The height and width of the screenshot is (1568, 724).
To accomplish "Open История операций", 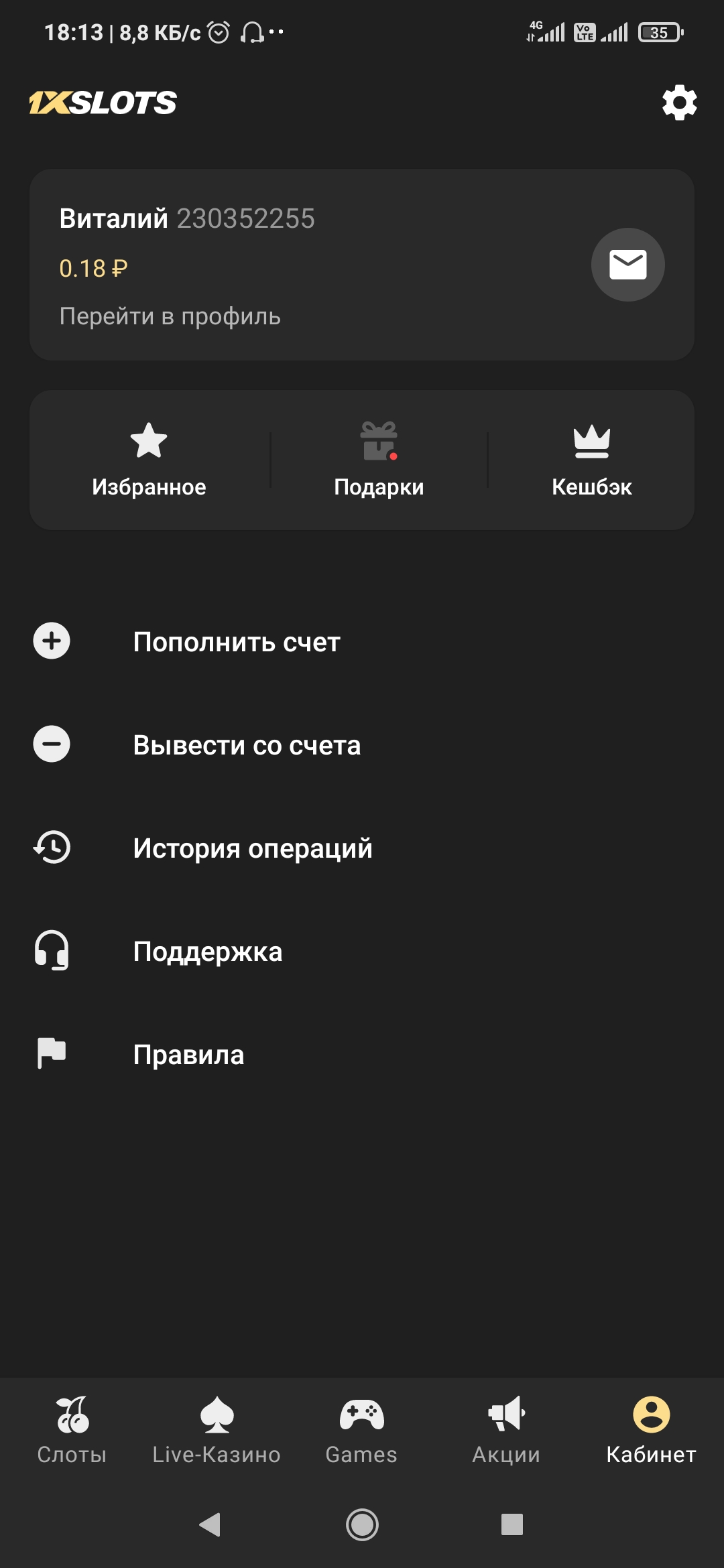I will point(252,848).
